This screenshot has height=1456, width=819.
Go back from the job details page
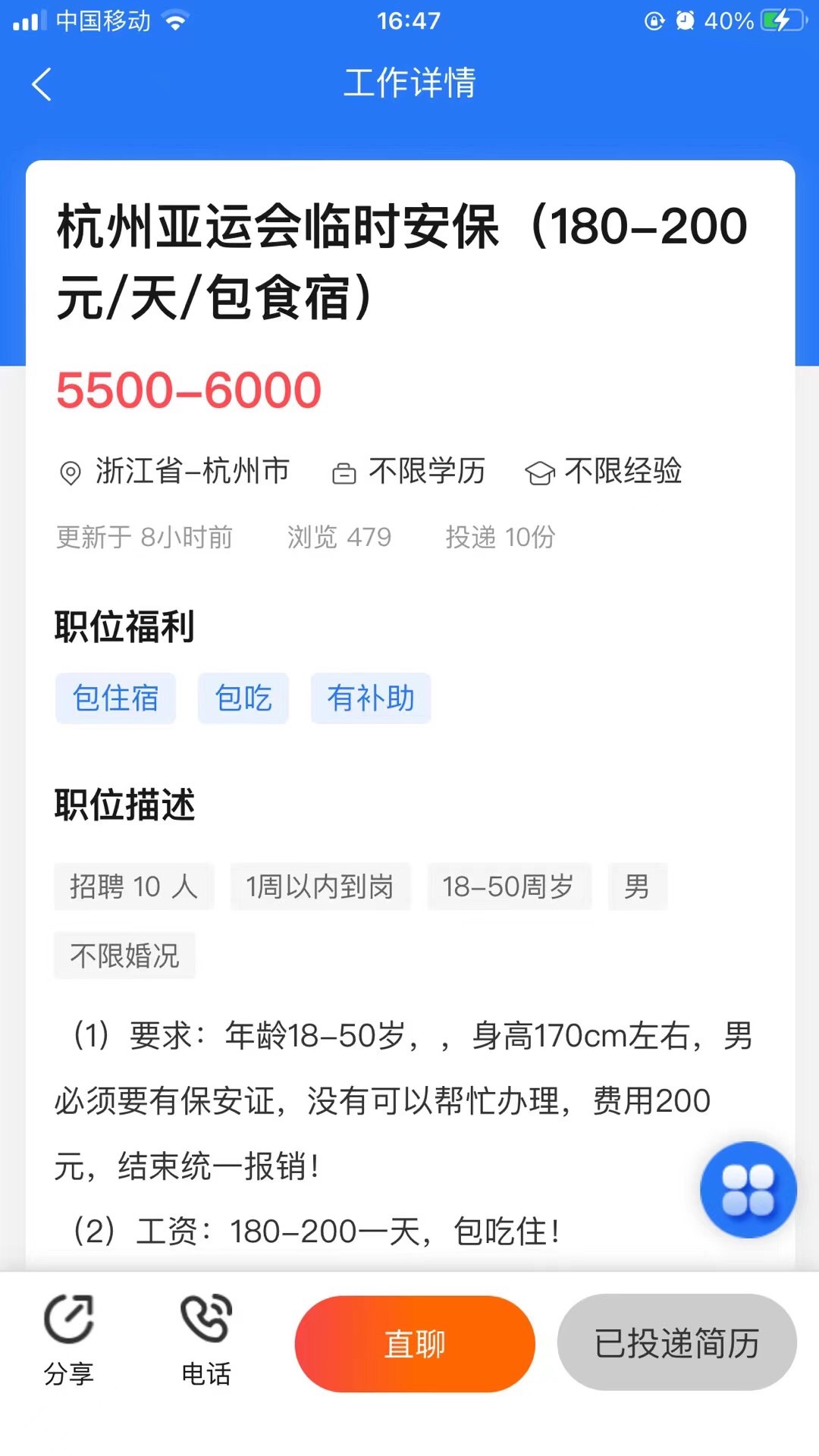(x=42, y=84)
